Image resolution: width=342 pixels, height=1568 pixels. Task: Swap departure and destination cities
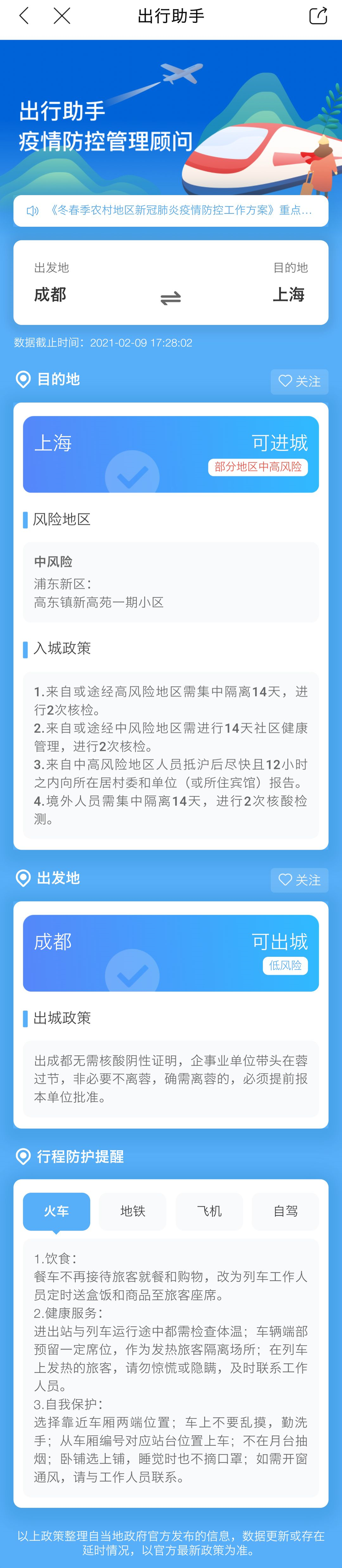click(171, 298)
